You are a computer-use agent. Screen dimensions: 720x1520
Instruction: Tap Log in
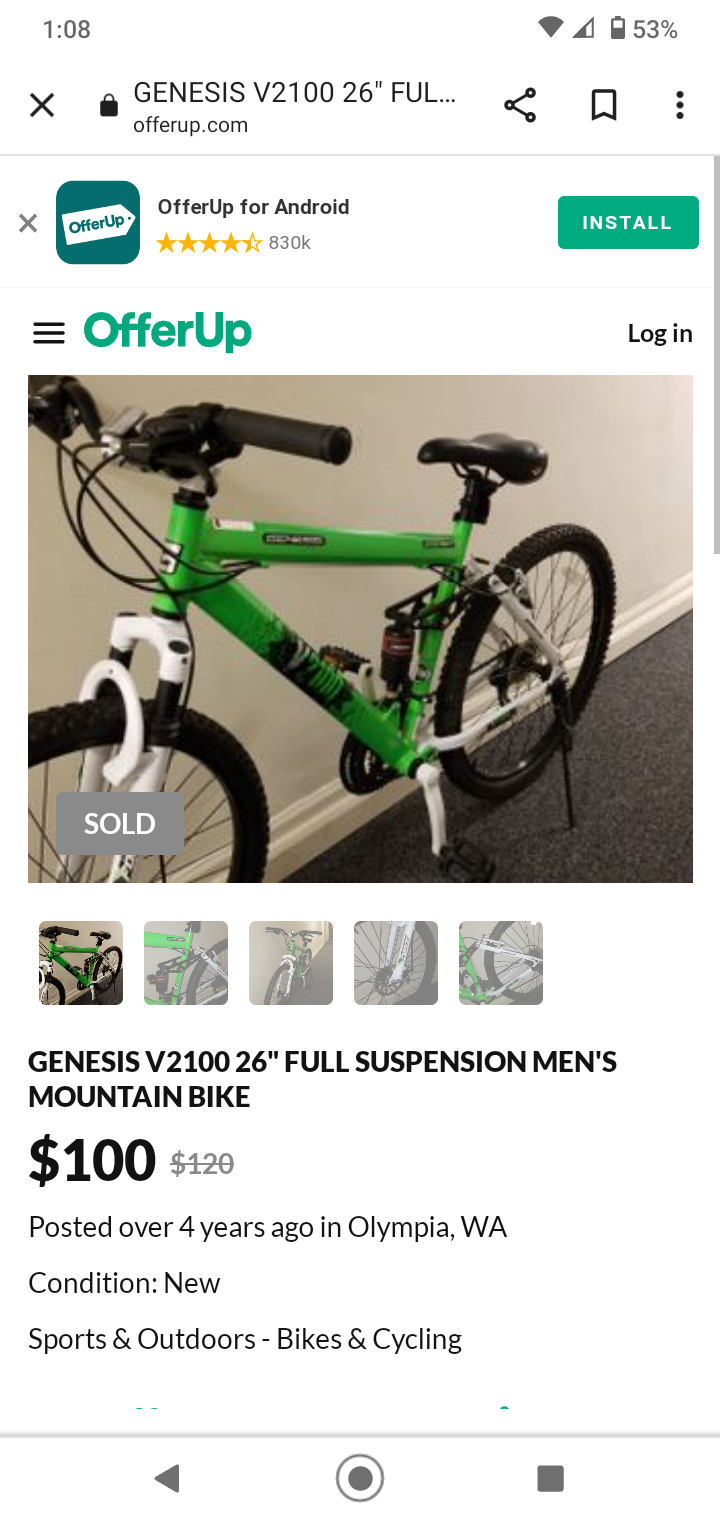pyautogui.click(x=659, y=333)
